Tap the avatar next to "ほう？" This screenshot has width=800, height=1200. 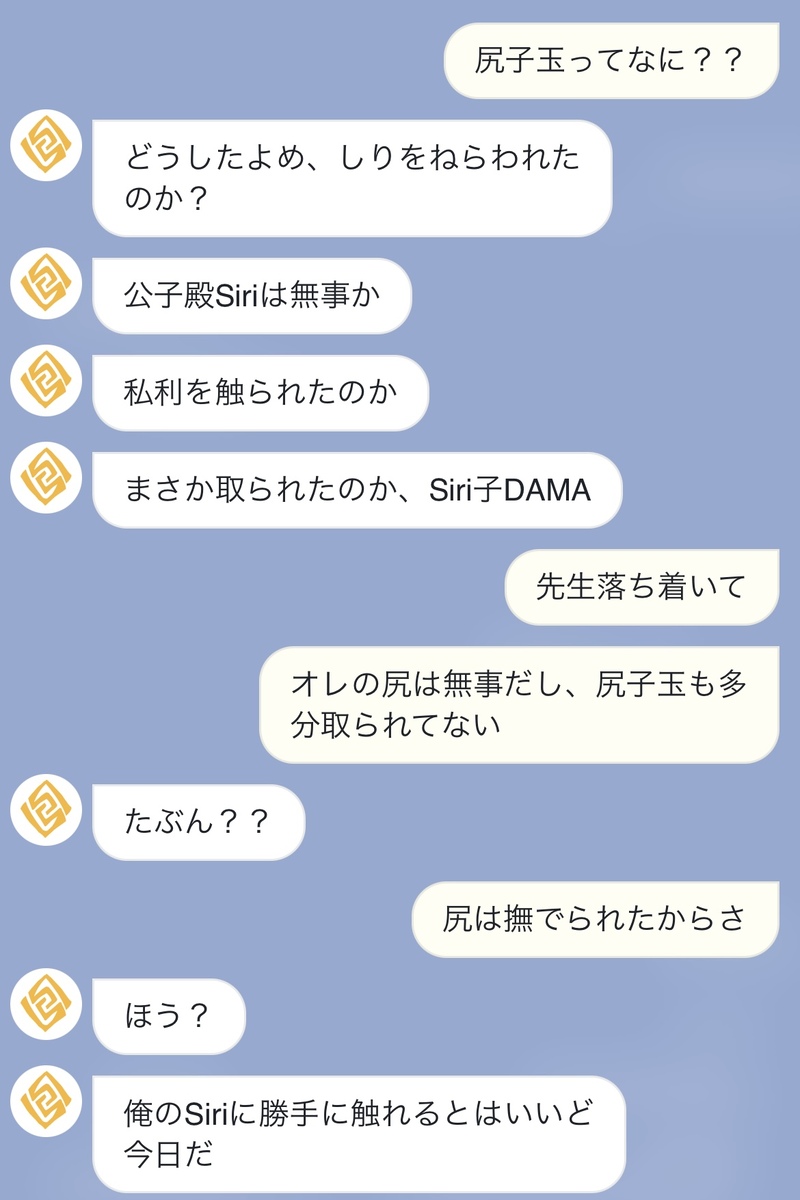[46, 1003]
